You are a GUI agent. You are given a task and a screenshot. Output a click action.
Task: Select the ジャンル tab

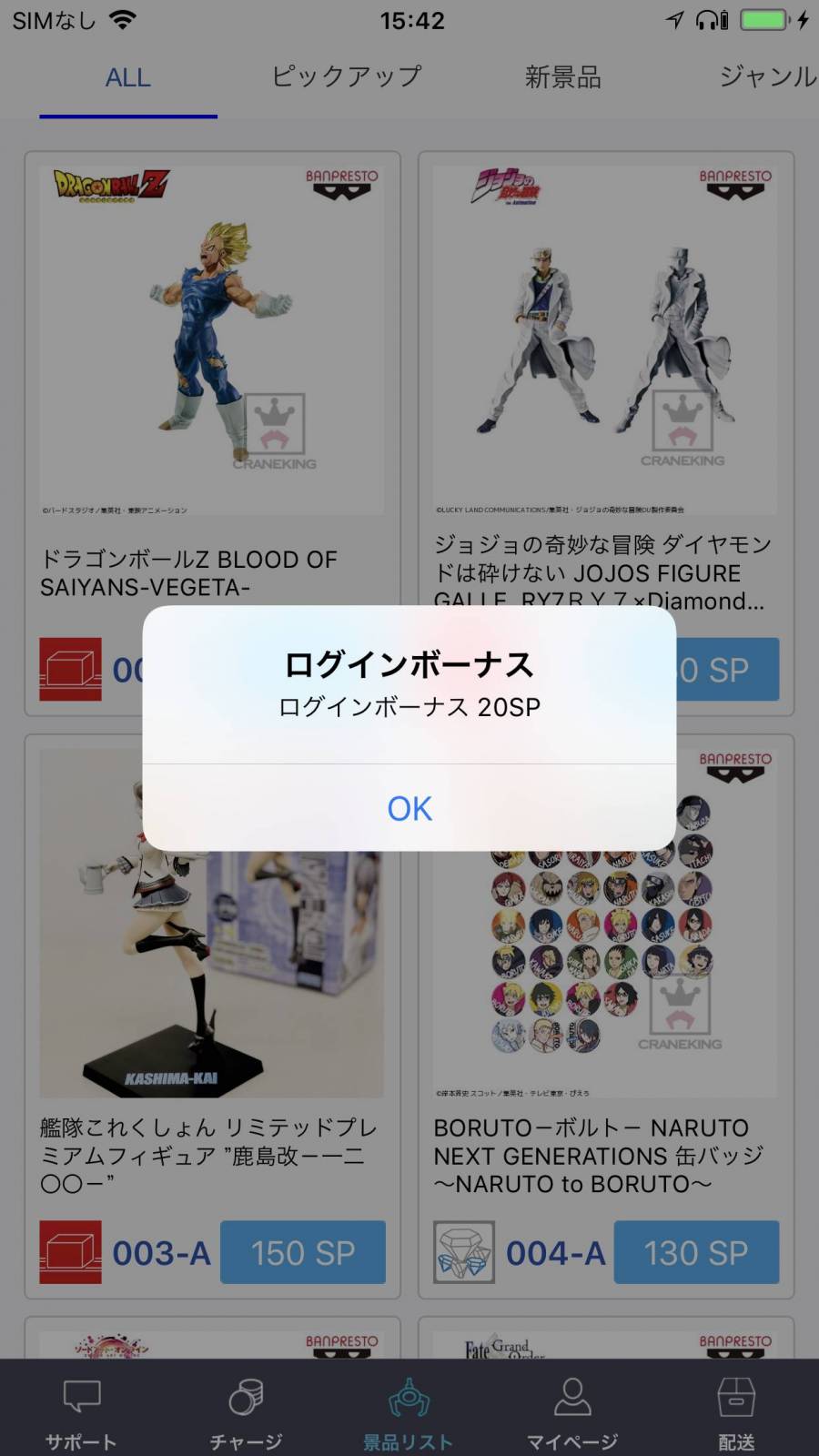[767, 78]
